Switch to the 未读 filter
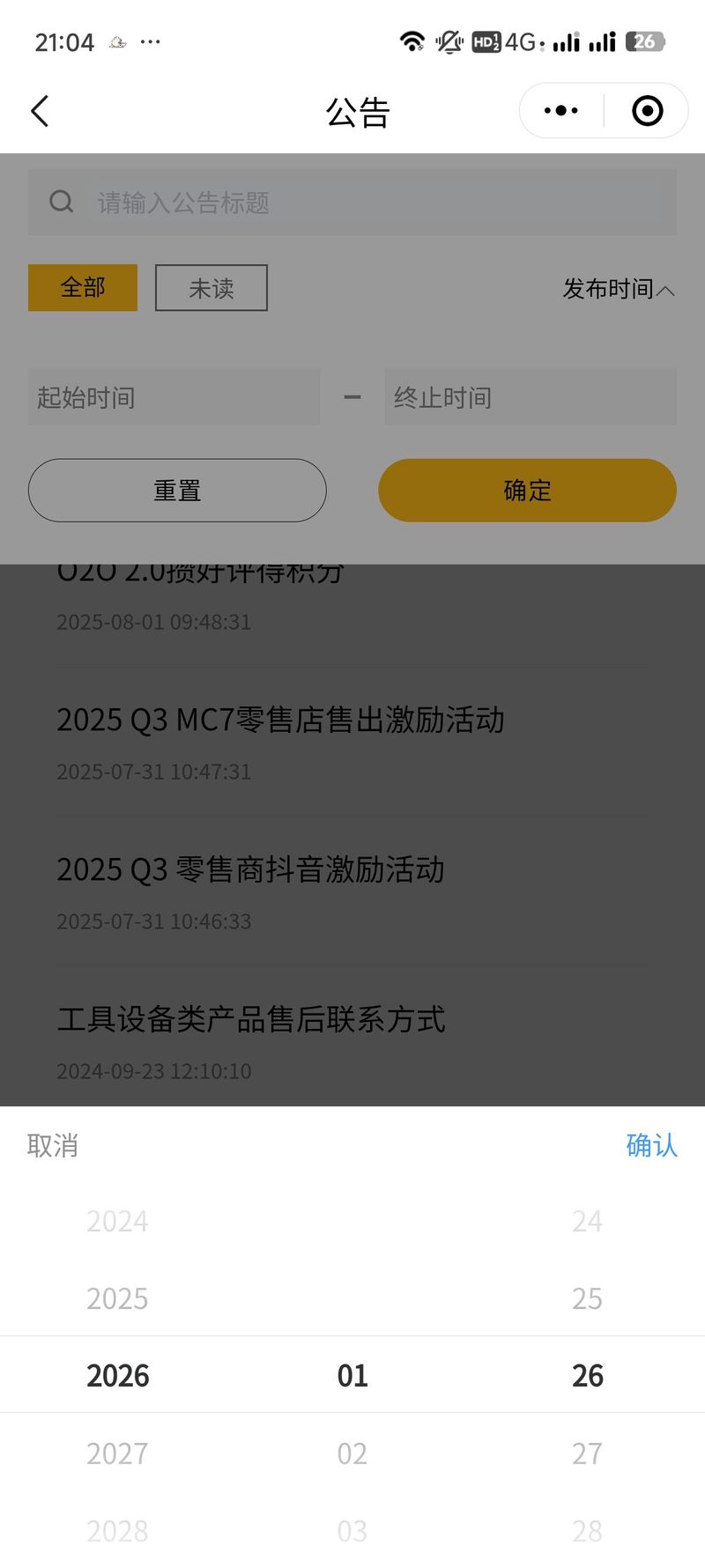This screenshot has width=705, height=1568. pyautogui.click(x=211, y=288)
